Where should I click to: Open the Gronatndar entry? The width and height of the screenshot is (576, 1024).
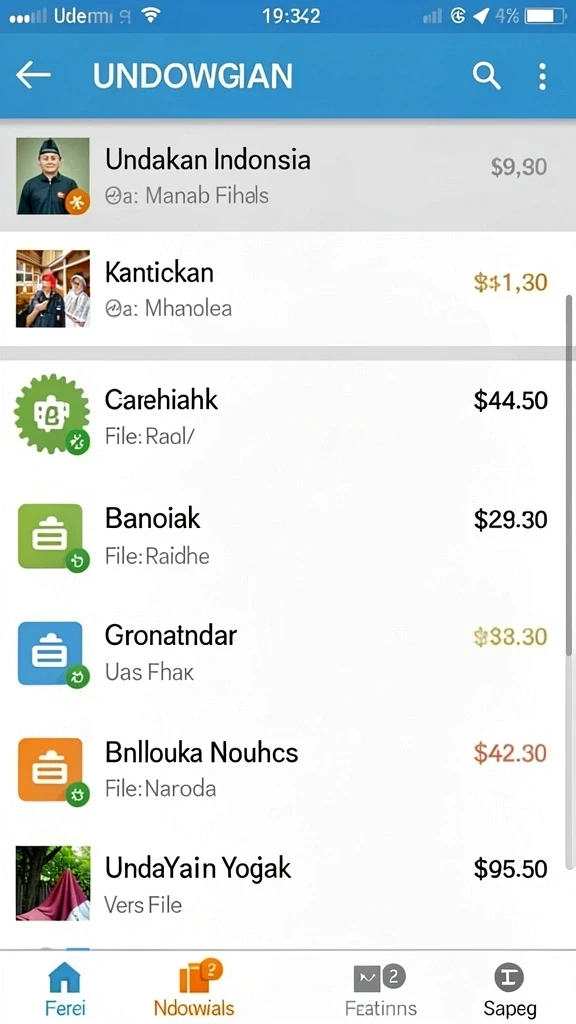(x=288, y=652)
